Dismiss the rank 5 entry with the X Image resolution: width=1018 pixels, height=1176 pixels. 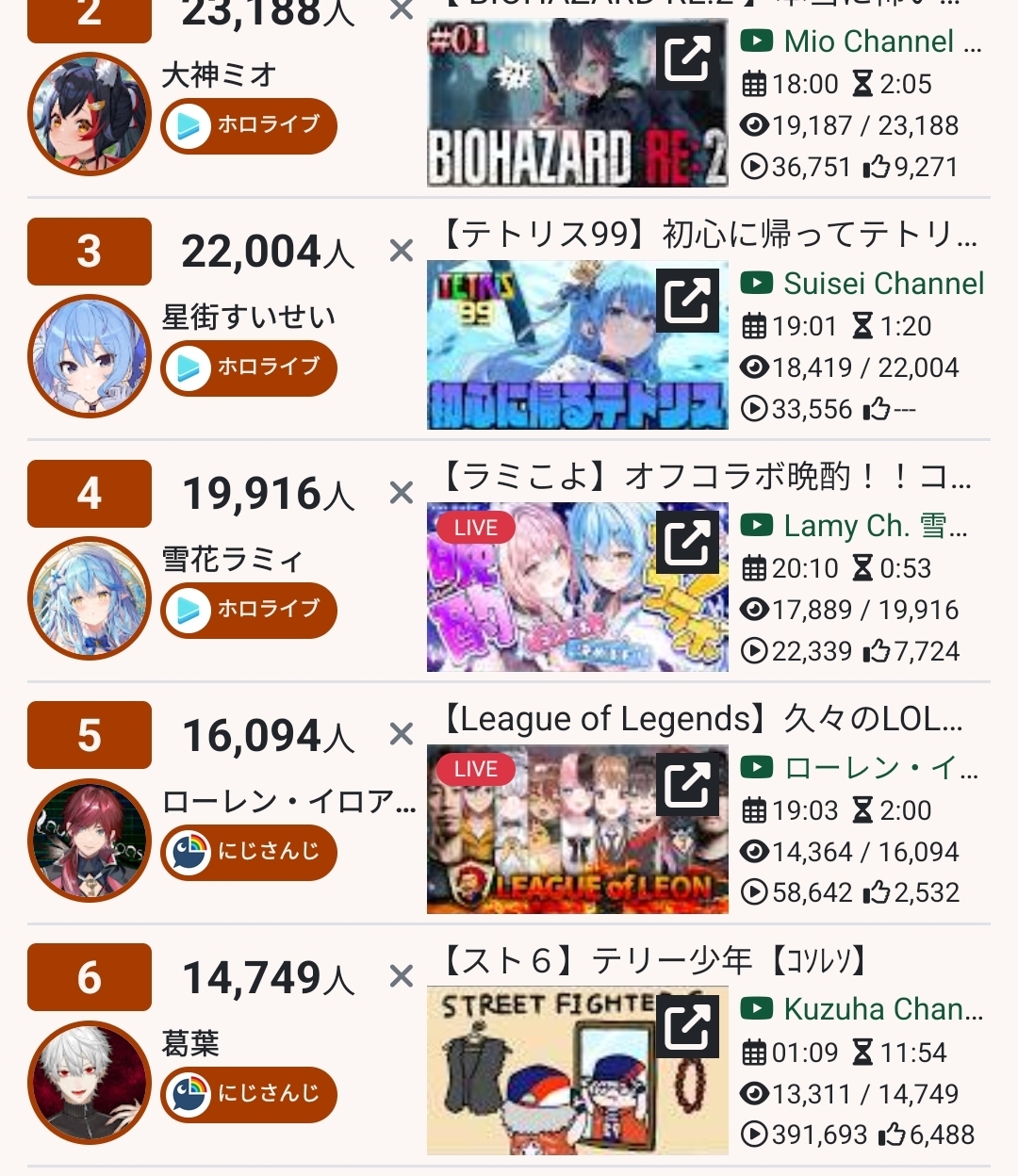pos(402,734)
